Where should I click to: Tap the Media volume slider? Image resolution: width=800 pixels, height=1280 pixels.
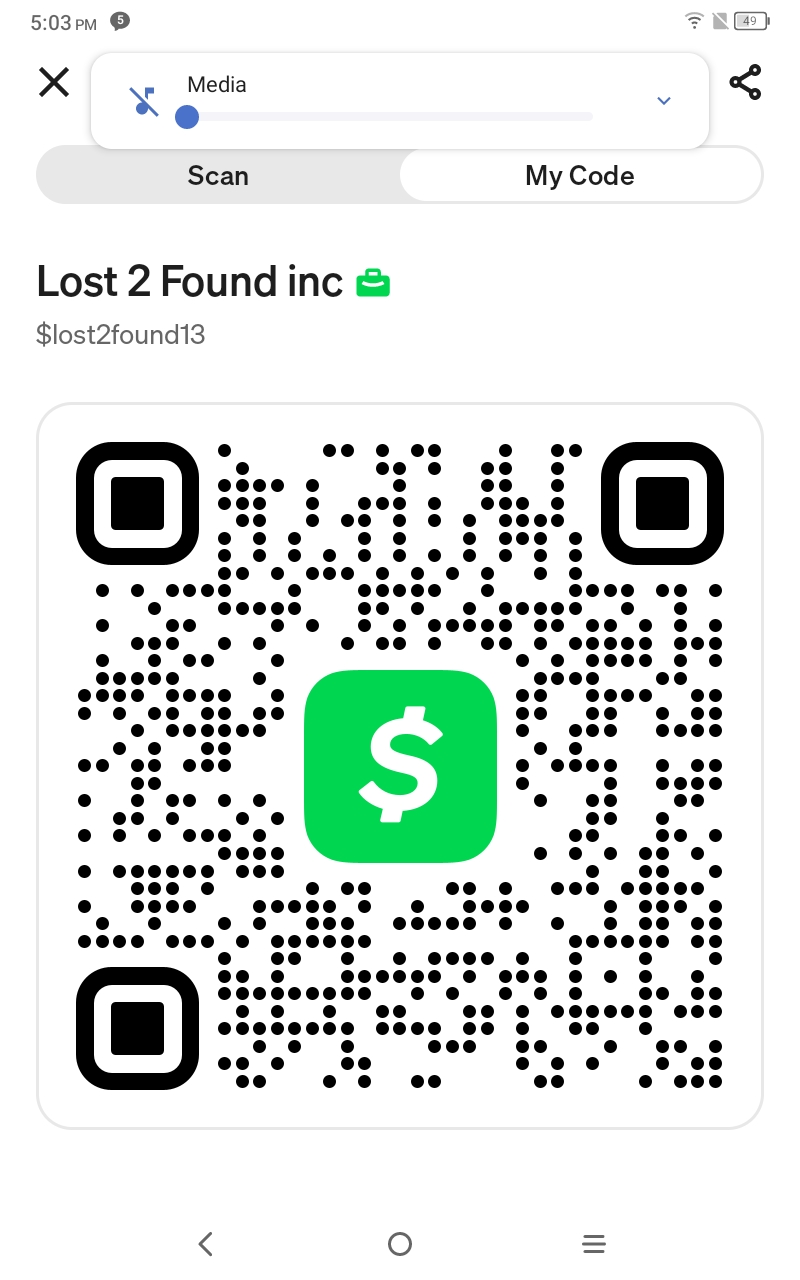coord(390,117)
